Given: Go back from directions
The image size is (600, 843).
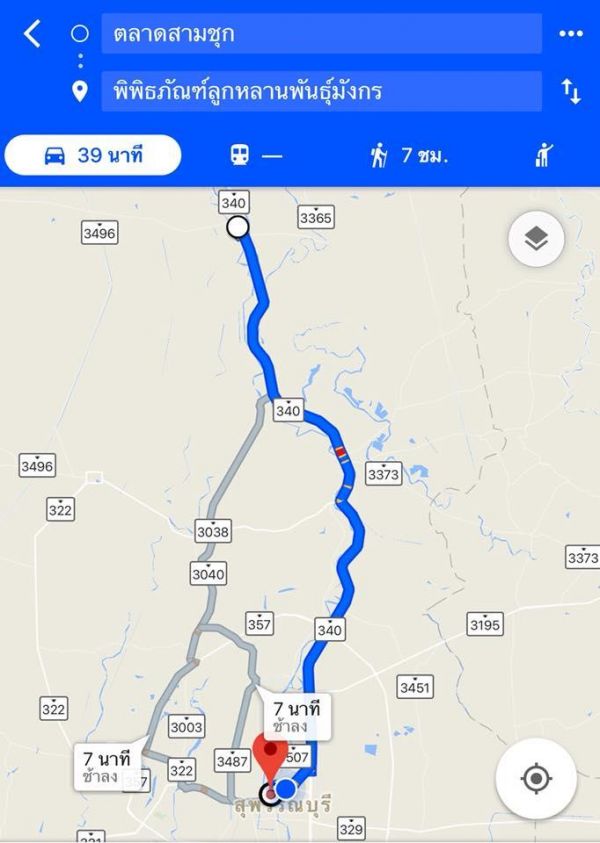Looking at the screenshot, I should [32, 34].
